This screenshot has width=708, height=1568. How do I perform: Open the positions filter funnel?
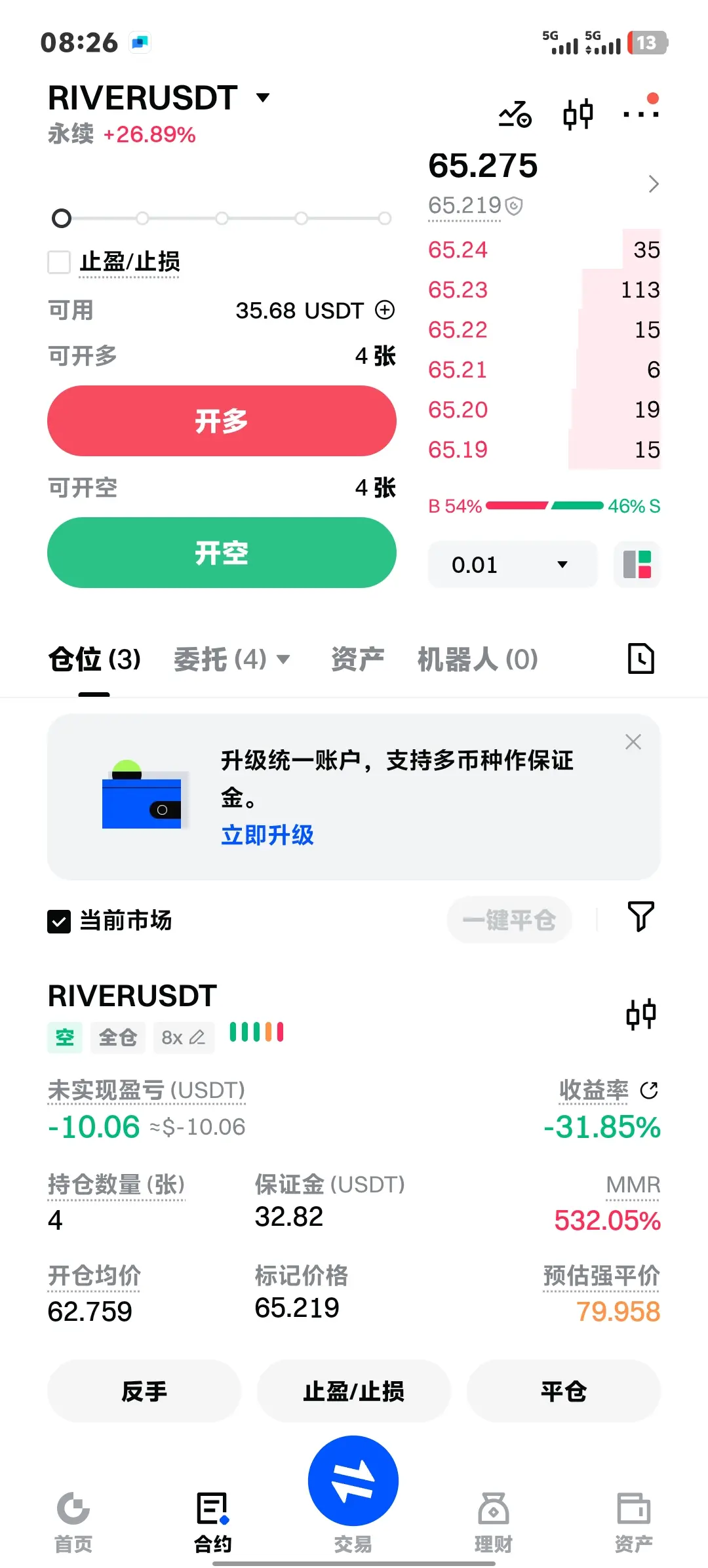pos(640,916)
